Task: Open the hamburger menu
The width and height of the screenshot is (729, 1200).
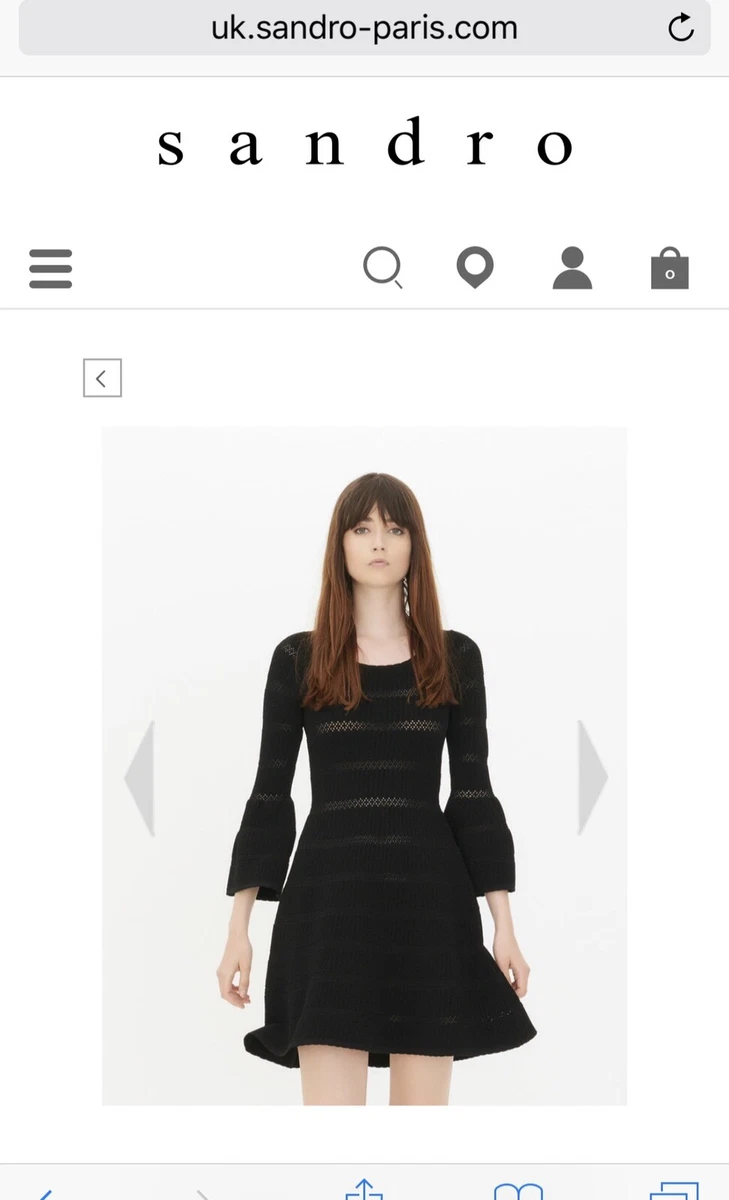Action: point(51,269)
